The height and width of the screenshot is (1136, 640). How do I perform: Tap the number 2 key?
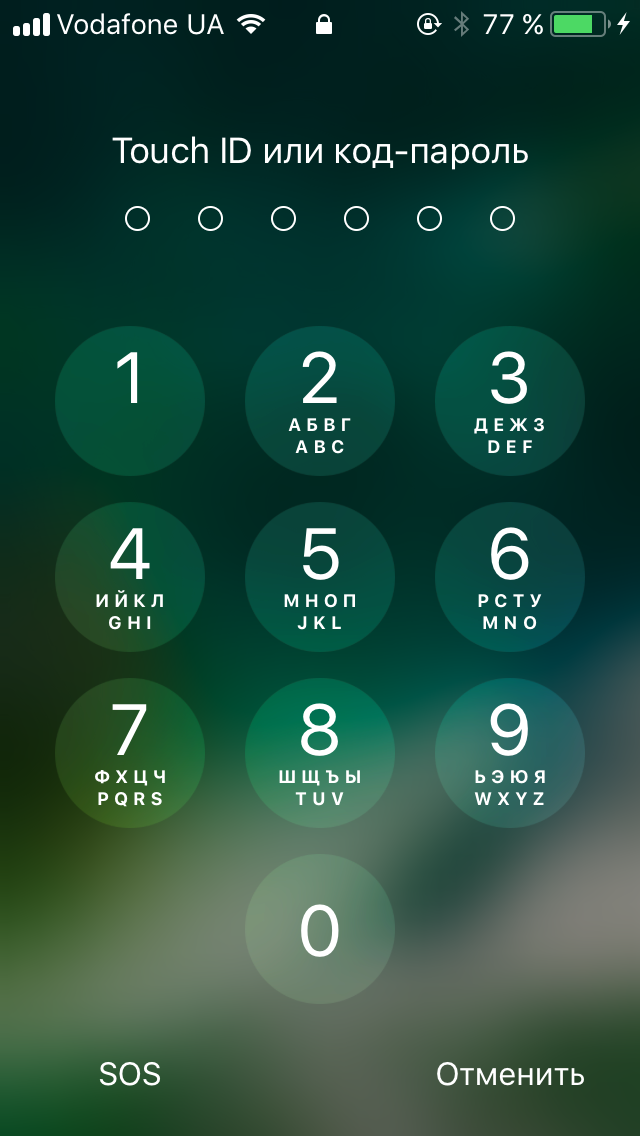(320, 401)
